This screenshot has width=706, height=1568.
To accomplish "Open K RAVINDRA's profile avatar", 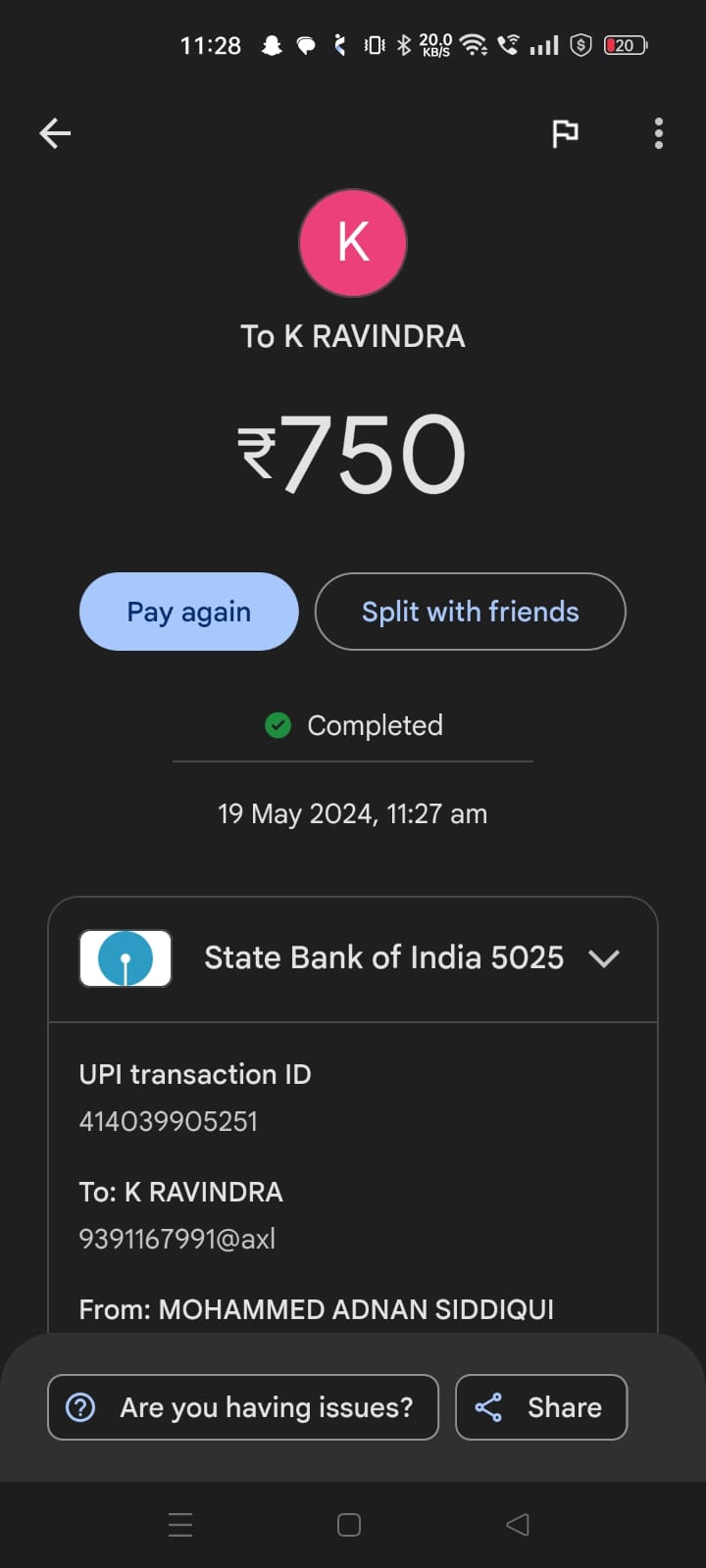I will 353,243.
